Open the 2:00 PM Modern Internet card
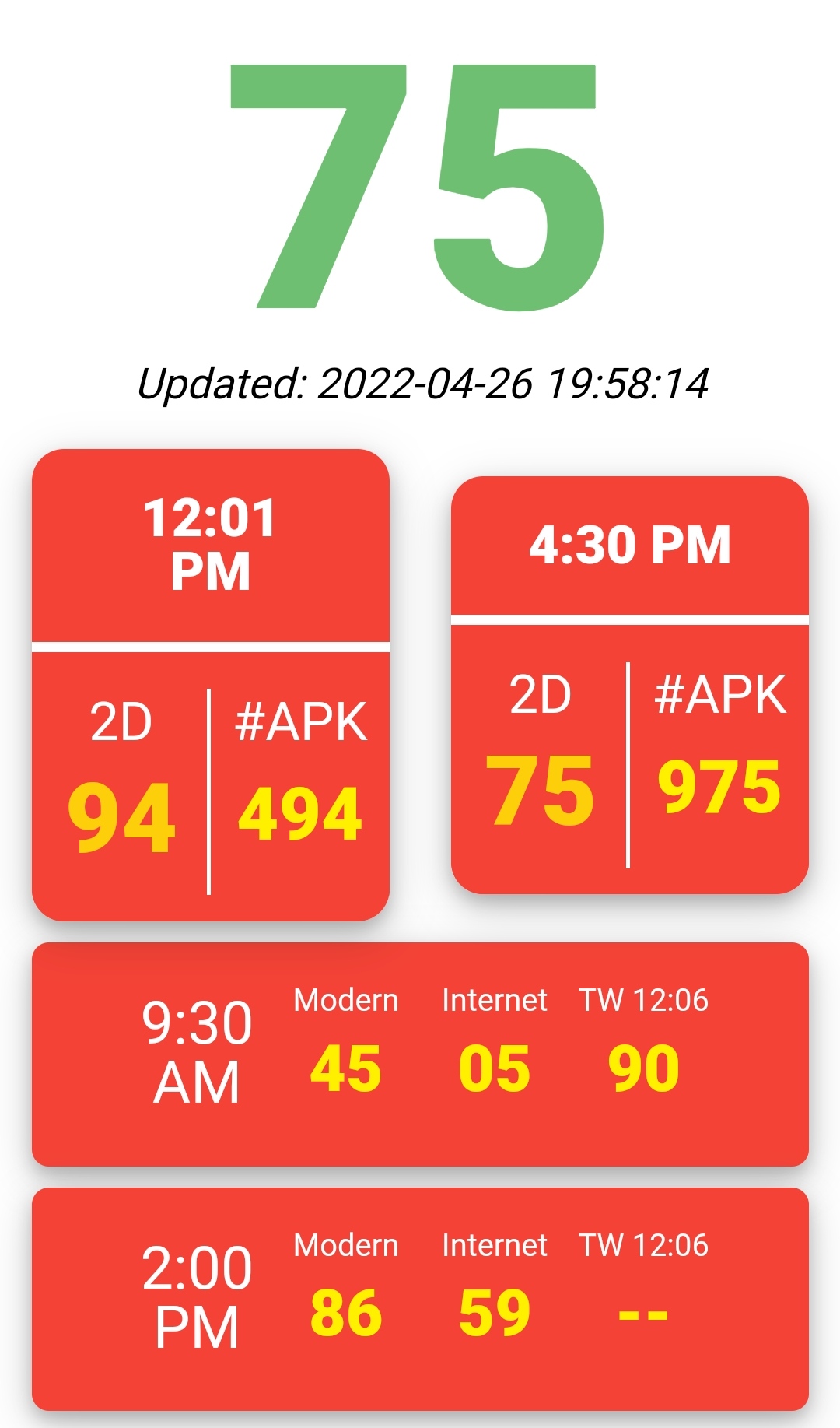Screen dimensions: 840x1428 pos(420,1299)
